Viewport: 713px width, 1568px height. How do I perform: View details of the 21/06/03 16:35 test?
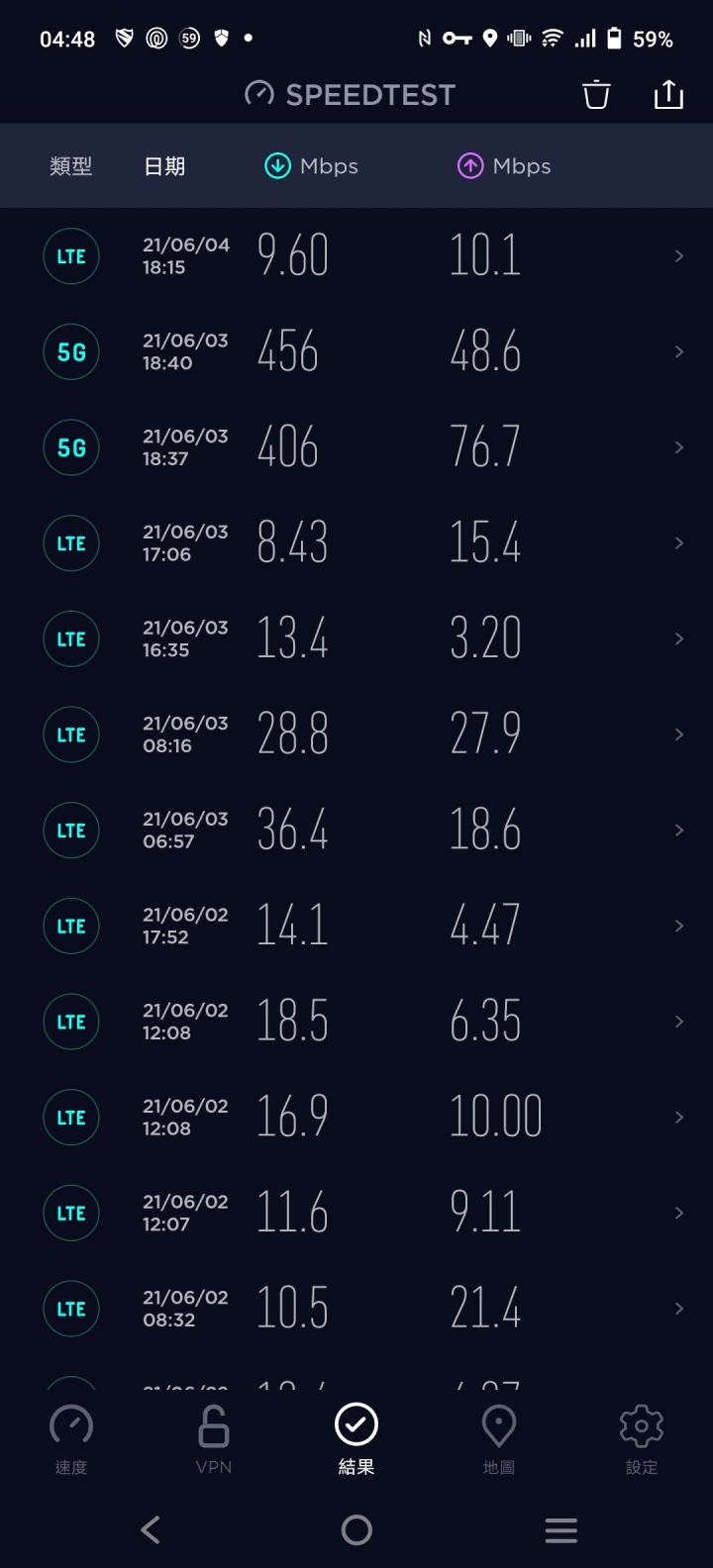[x=356, y=638]
